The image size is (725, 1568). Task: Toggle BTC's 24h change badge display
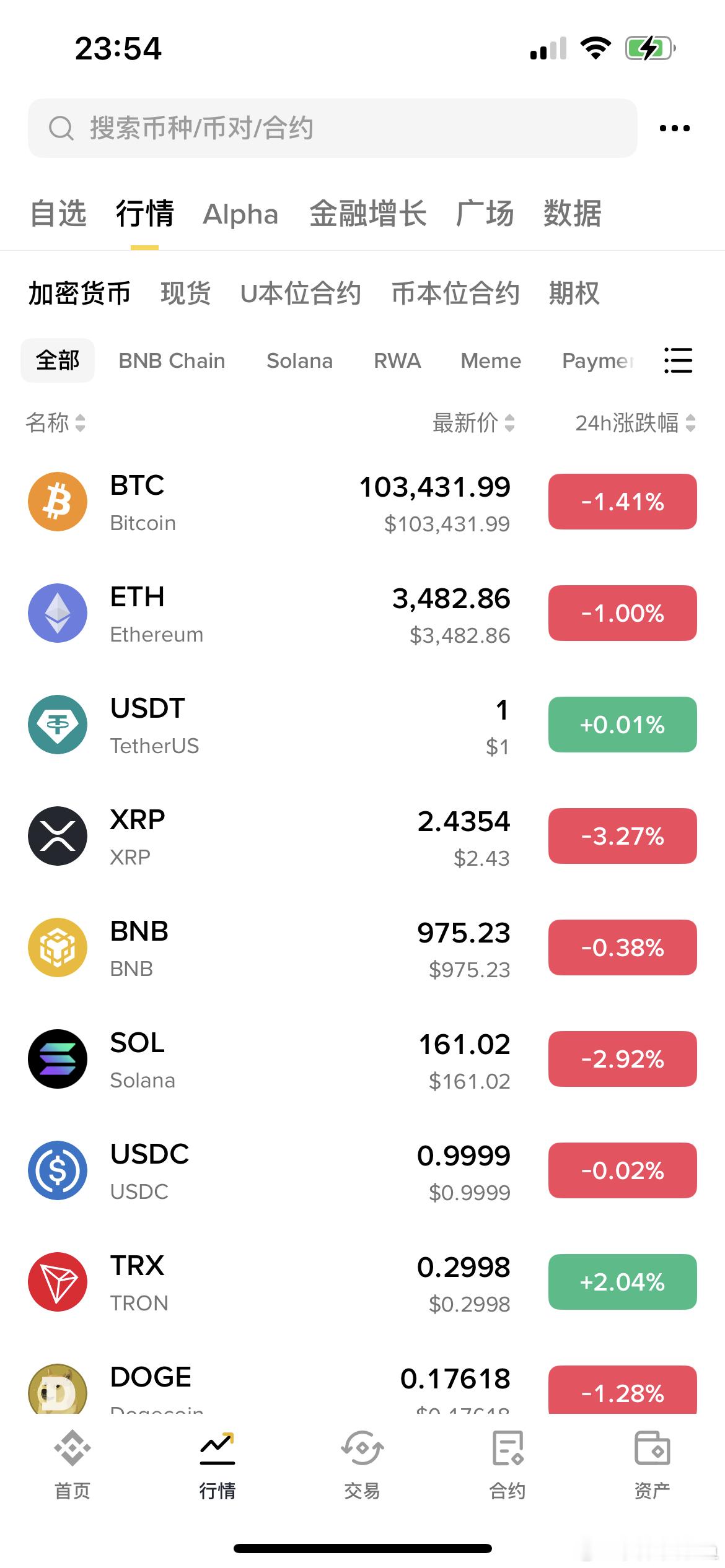pyautogui.click(x=622, y=502)
